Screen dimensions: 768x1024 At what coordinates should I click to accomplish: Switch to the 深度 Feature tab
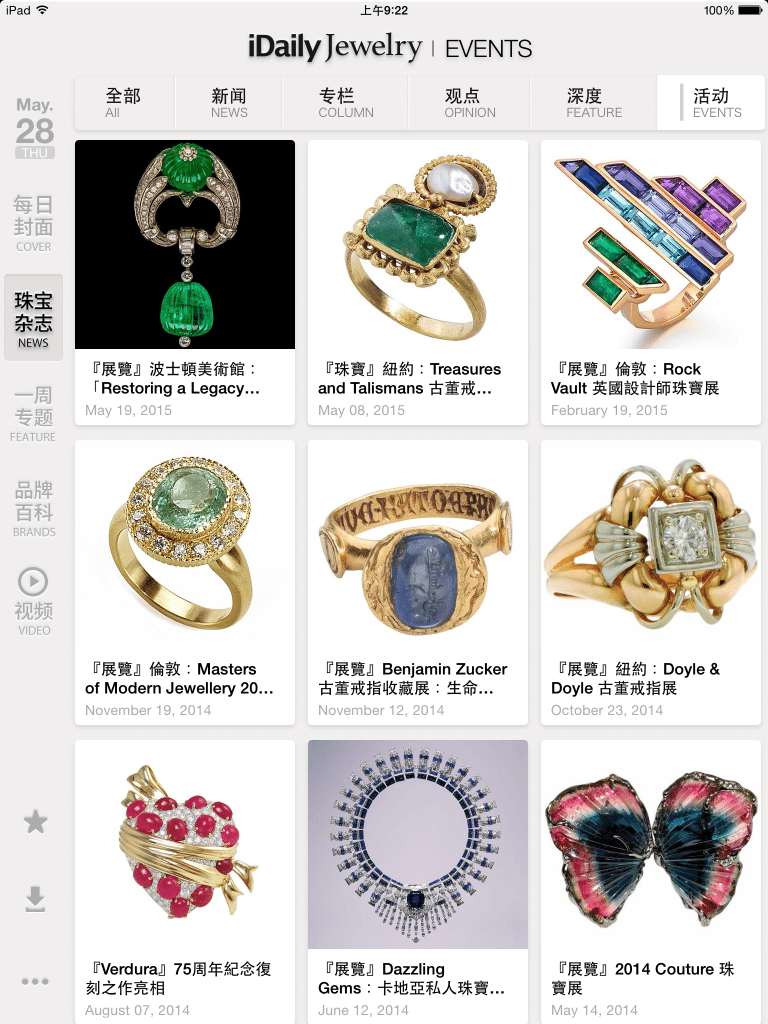tap(593, 102)
